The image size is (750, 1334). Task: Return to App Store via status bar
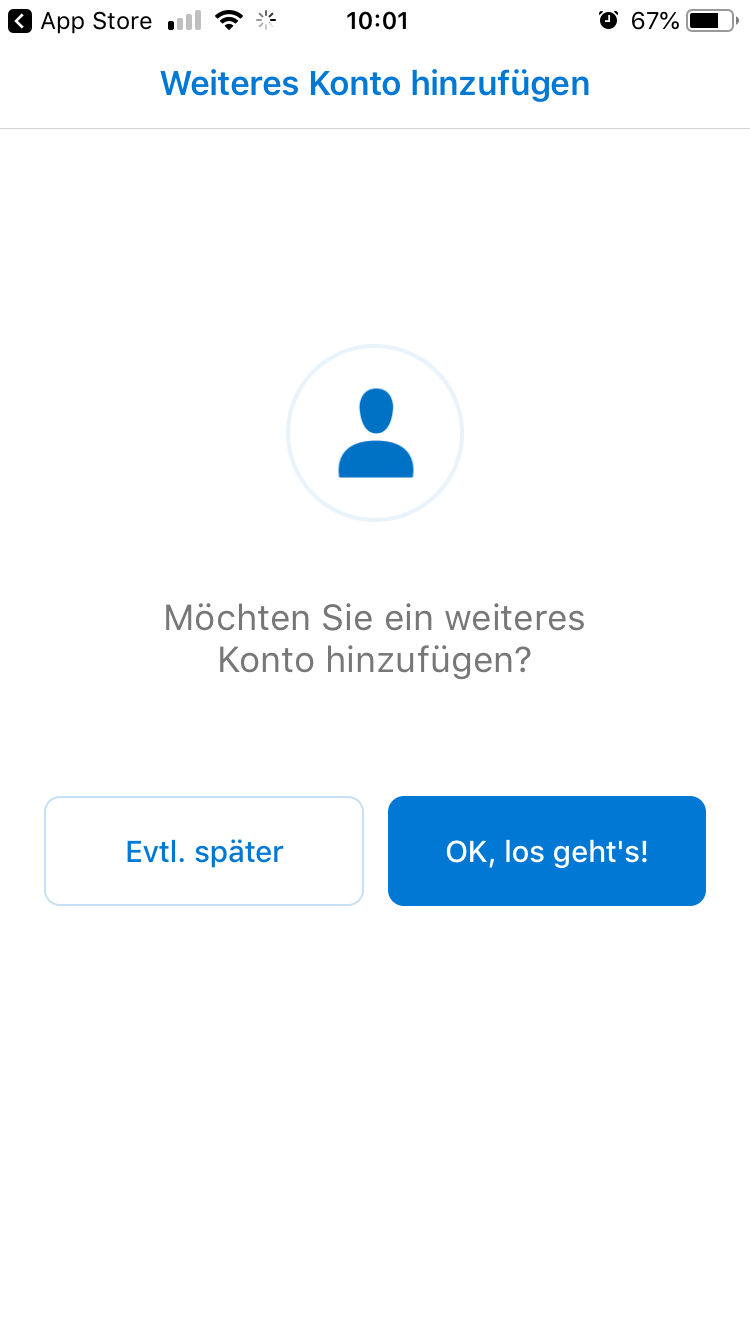pos(80,21)
